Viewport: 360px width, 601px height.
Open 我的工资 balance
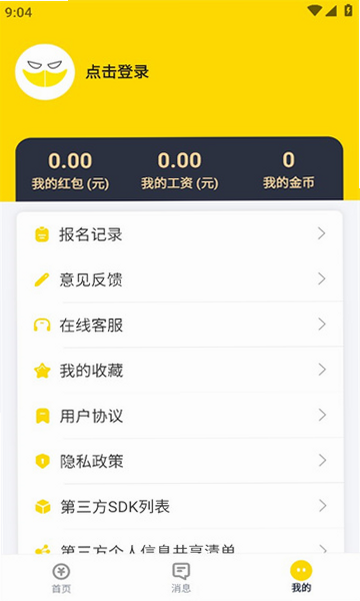pos(179,170)
